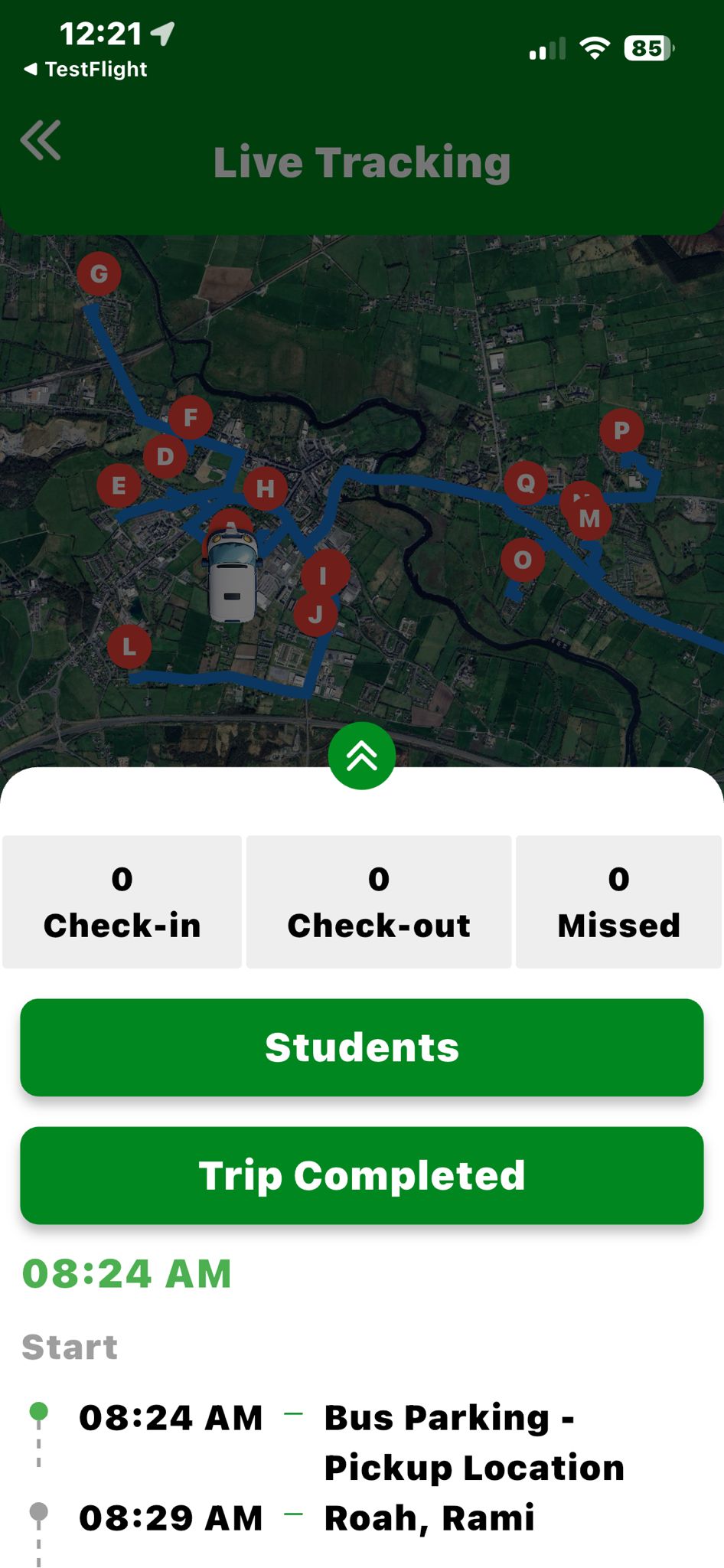Open the Students list
Viewport: 724px width, 1568px height.
pyautogui.click(x=361, y=1047)
